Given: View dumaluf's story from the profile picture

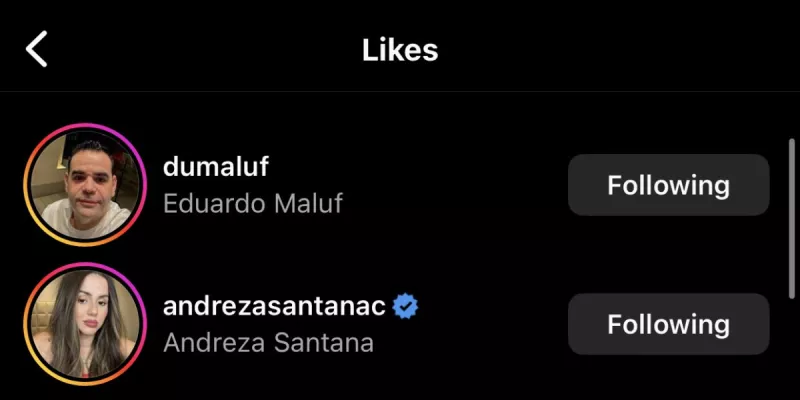Looking at the screenshot, I should pos(84,185).
